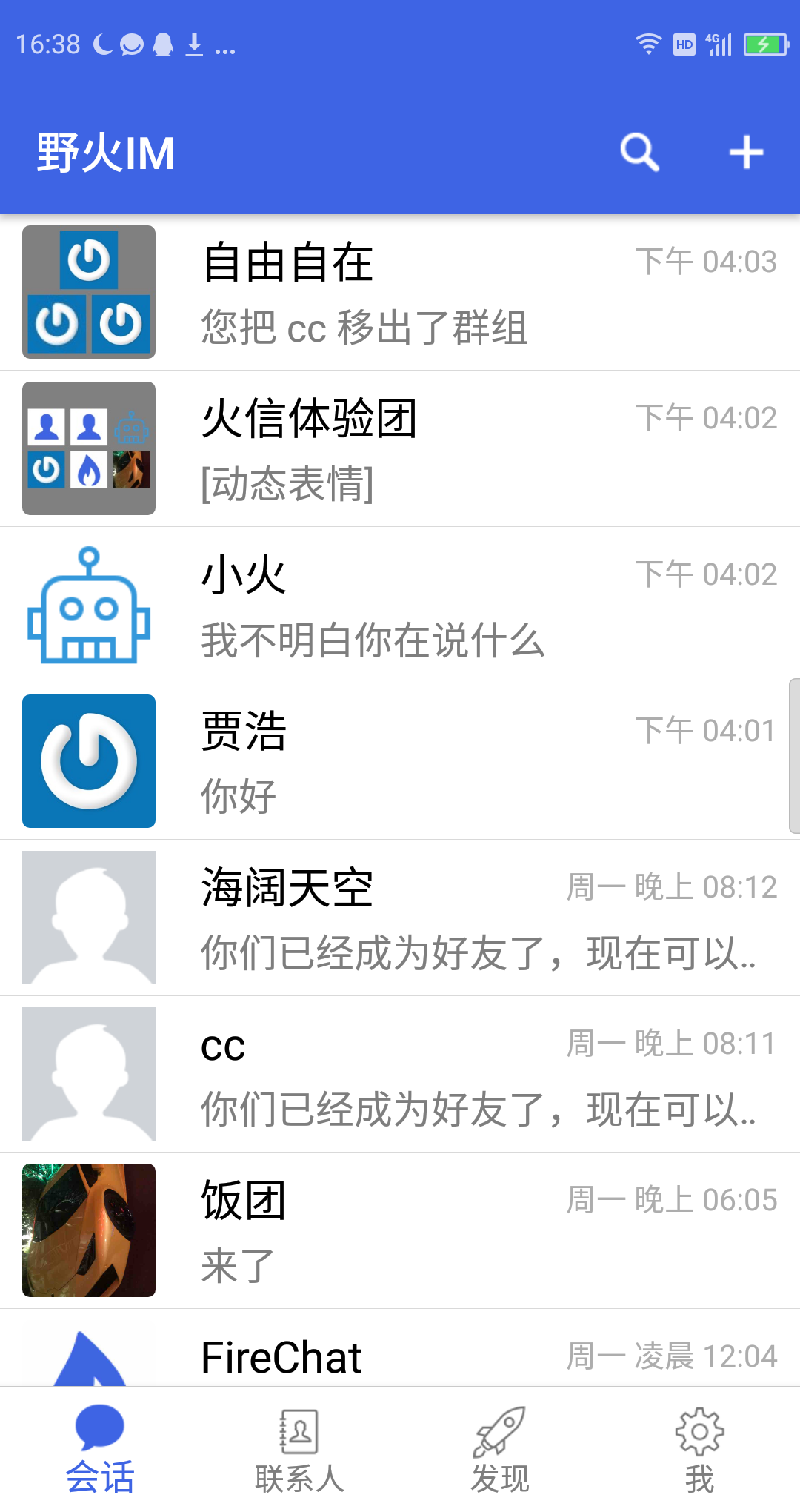Open the chat with robot 小火
This screenshot has height=1512, width=800.
click(x=400, y=606)
